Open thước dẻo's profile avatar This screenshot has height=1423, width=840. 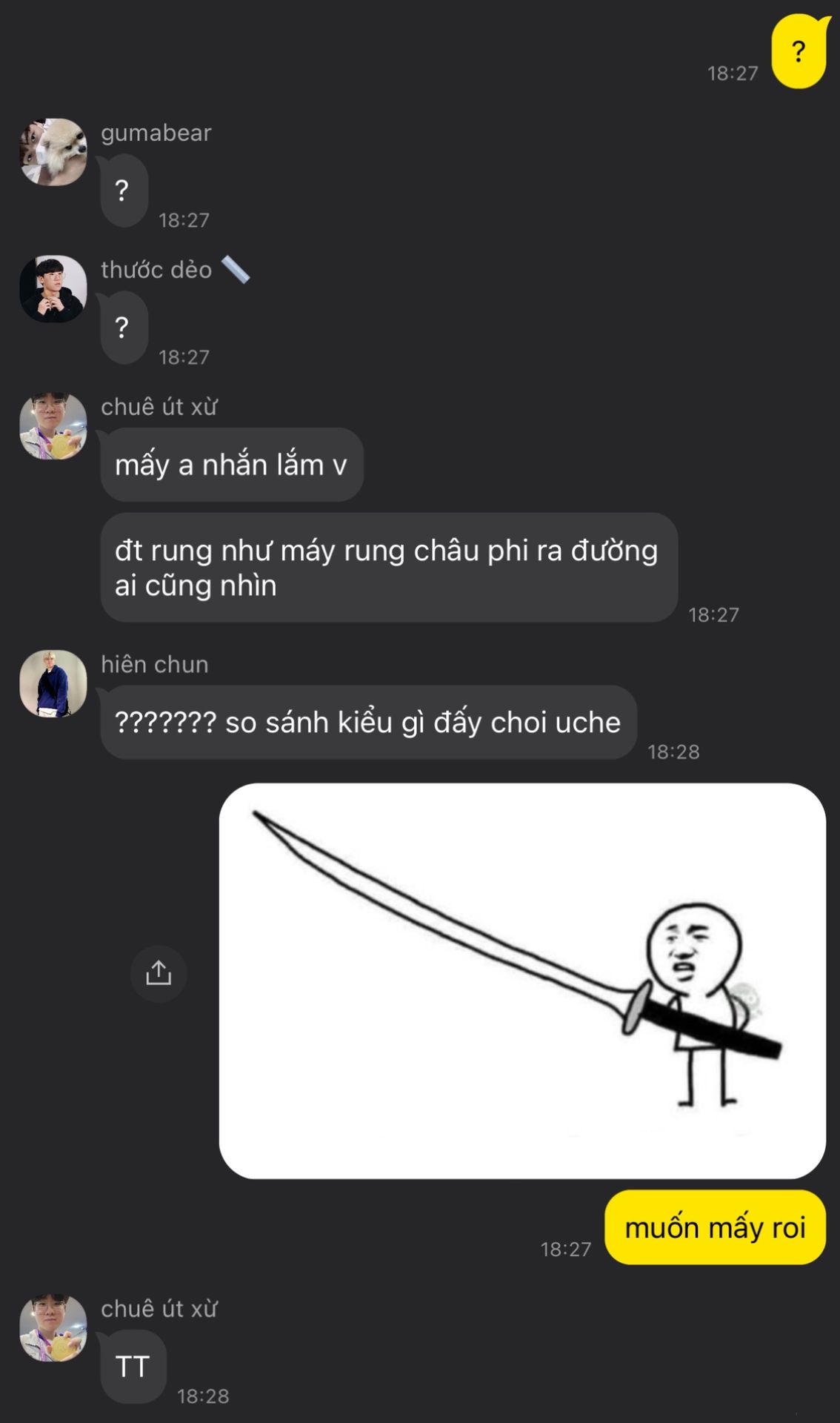click(x=53, y=289)
